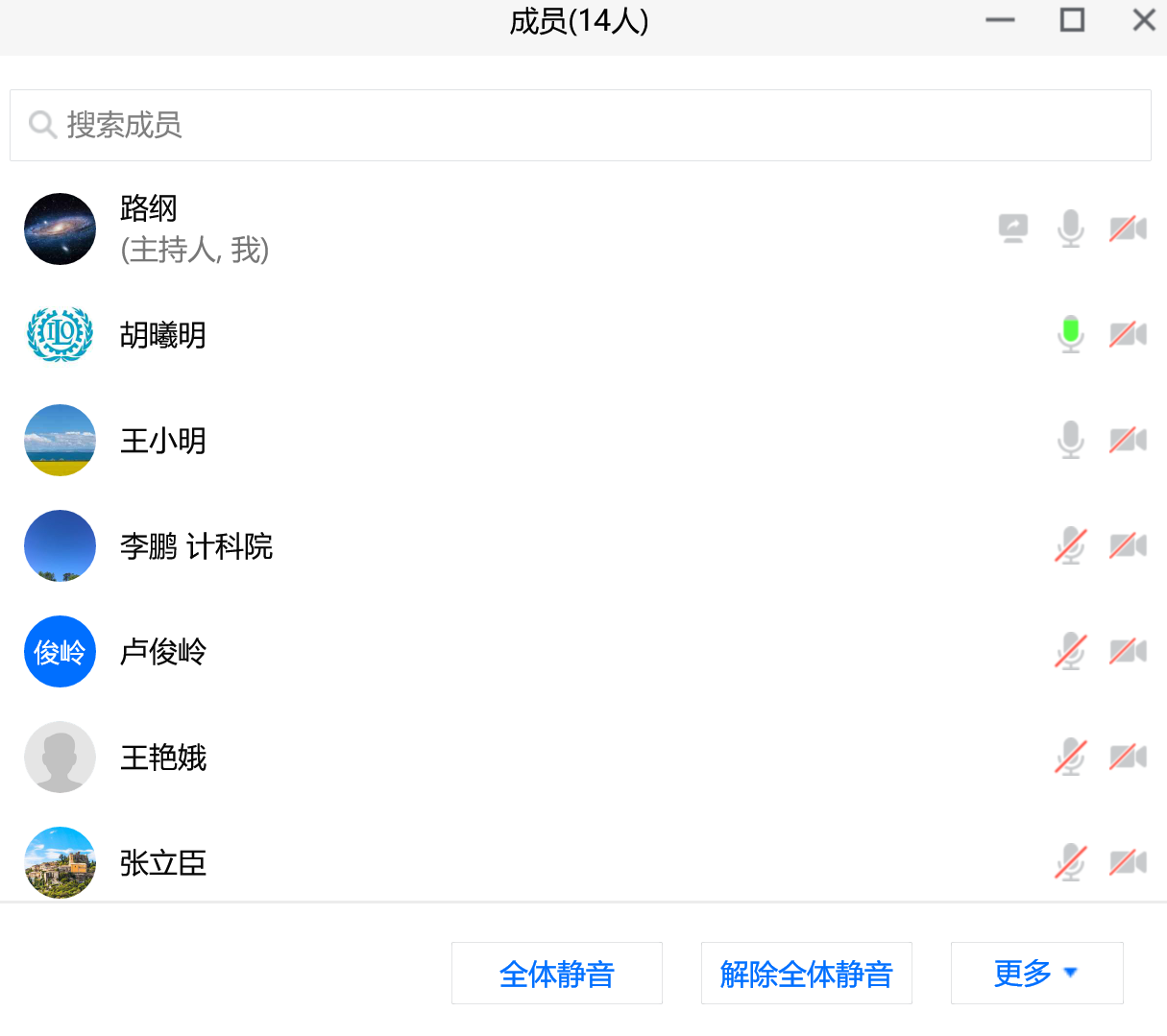Minimize the members window
1167x1036 pixels.
click(x=1000, y=20)
